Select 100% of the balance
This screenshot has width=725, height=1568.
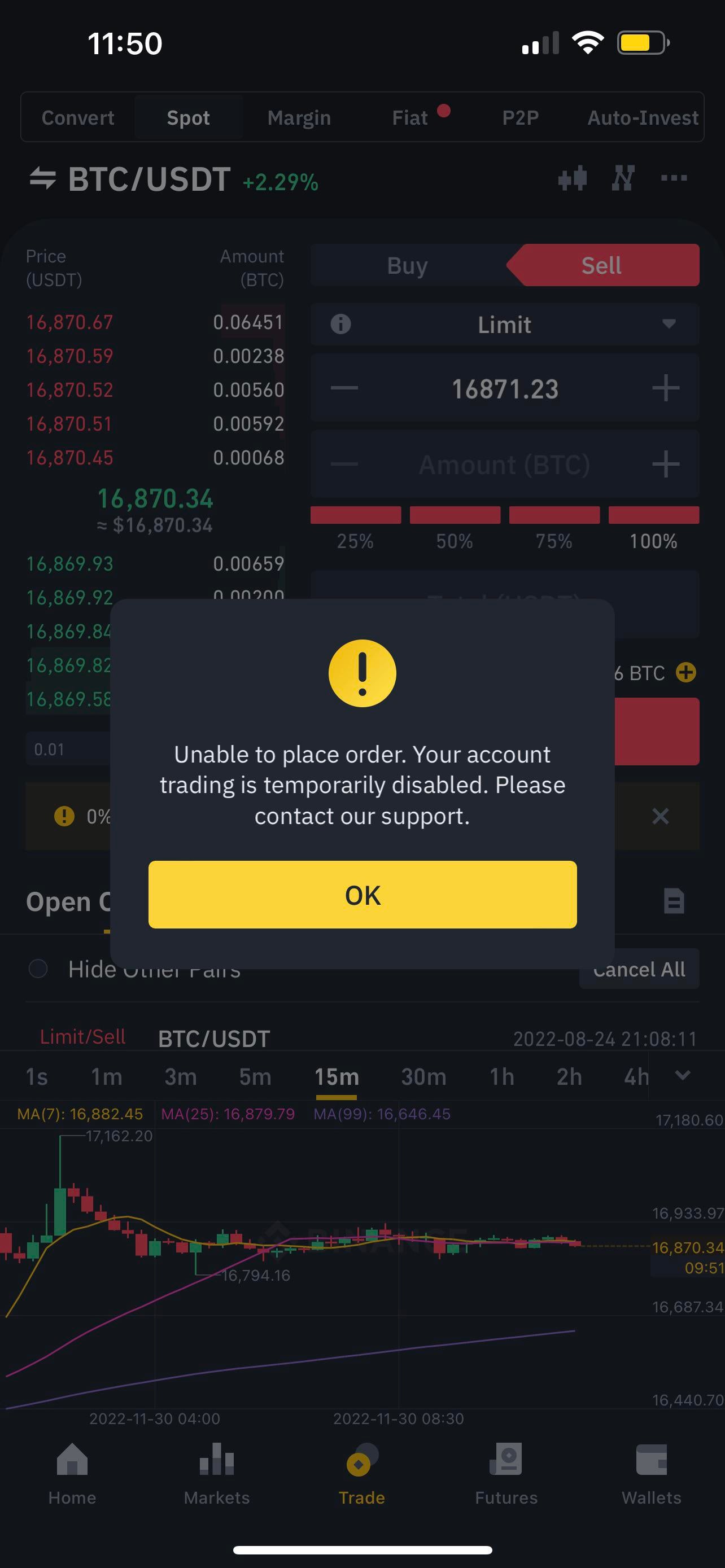click(653, 528)
